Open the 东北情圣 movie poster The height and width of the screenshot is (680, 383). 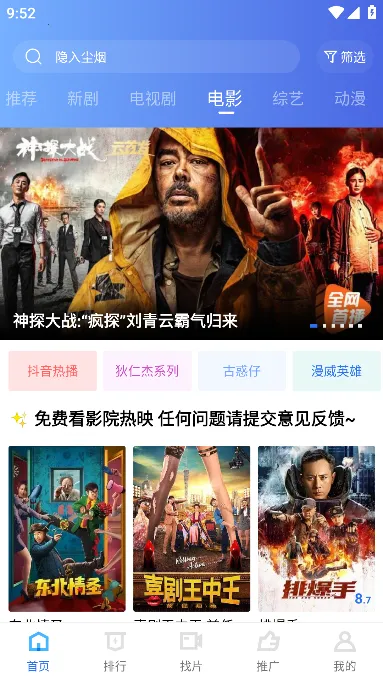(x=67, y=529)
